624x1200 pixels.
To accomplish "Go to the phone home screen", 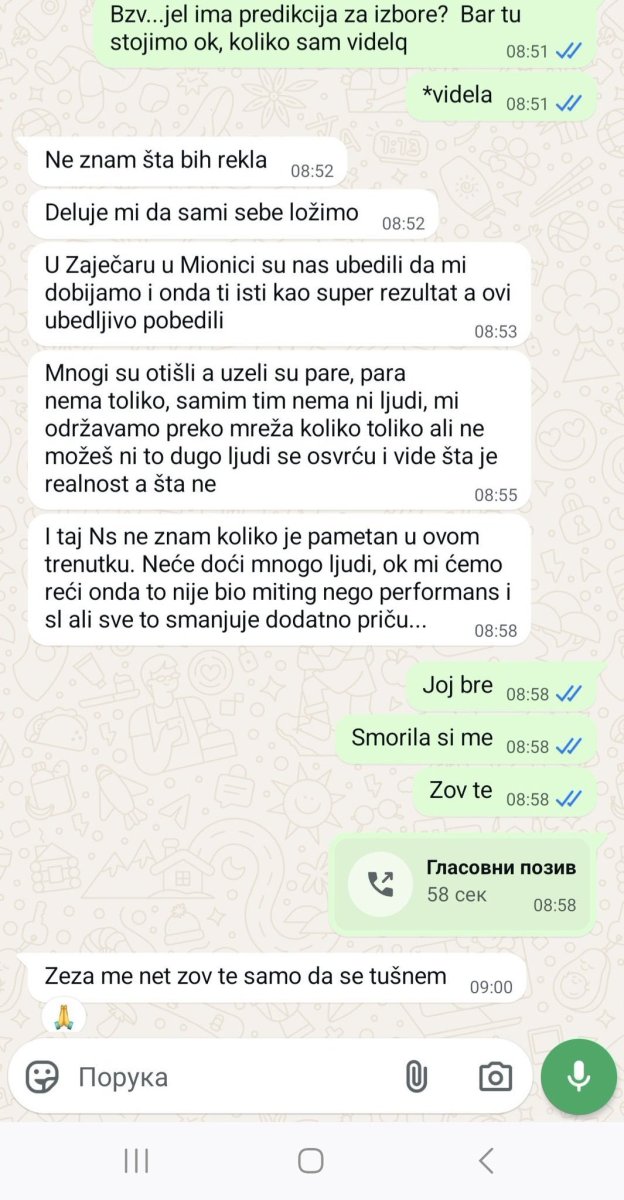I will coord(311,1160).
